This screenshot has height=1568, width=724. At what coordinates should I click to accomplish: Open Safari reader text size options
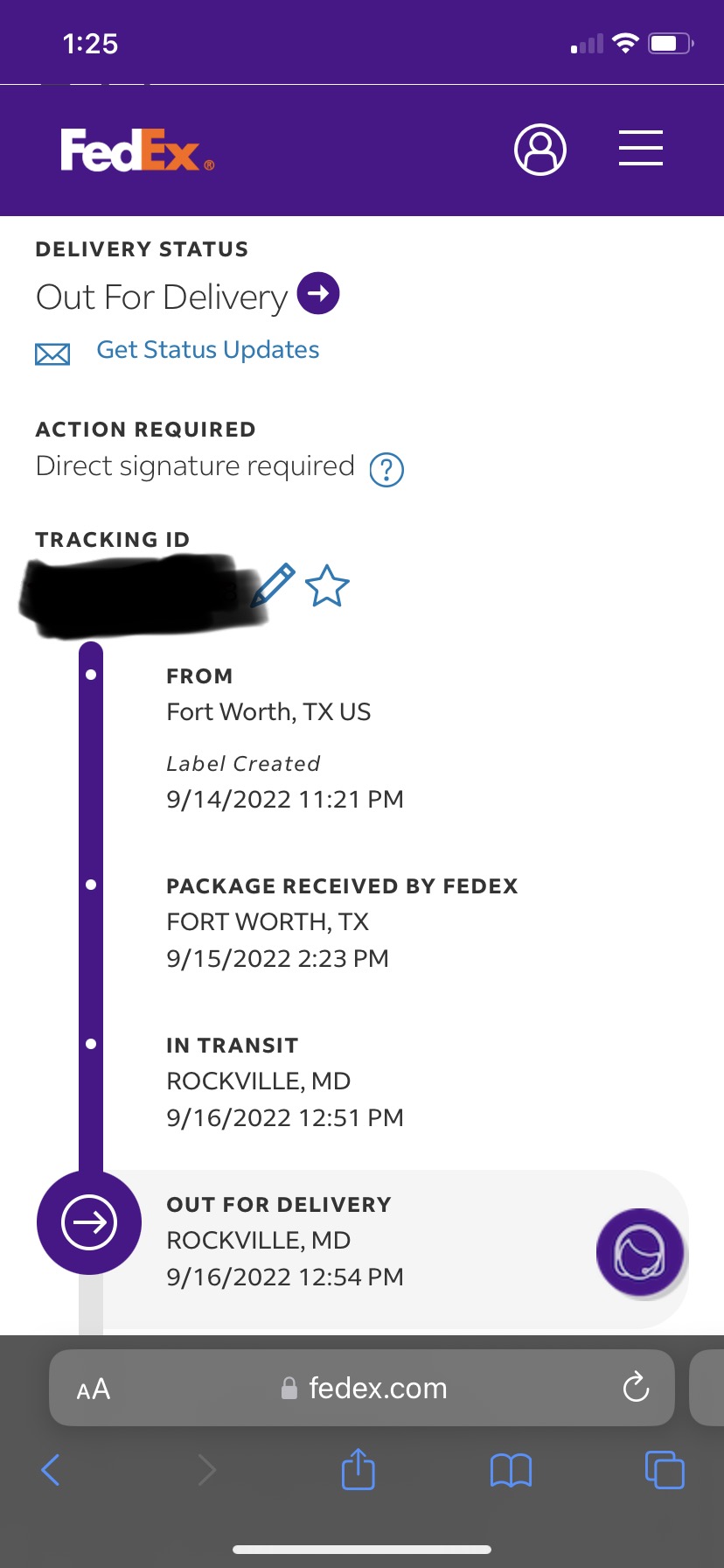(94, 1389)
